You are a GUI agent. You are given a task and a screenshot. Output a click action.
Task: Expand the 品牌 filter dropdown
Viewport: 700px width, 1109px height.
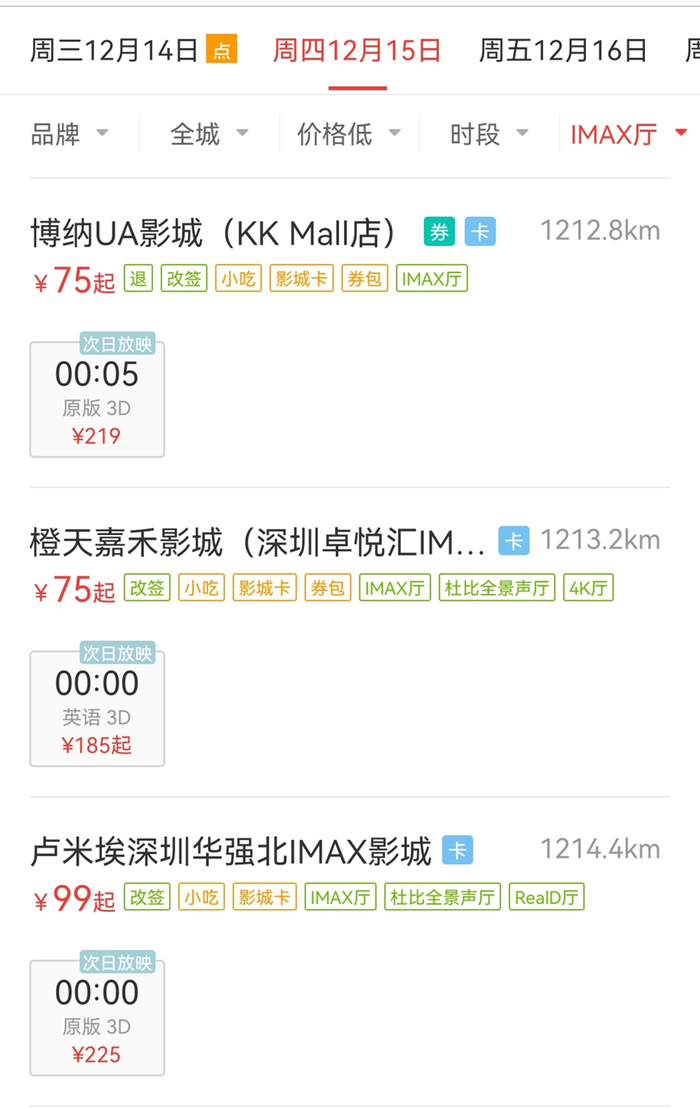coord(70,134)
